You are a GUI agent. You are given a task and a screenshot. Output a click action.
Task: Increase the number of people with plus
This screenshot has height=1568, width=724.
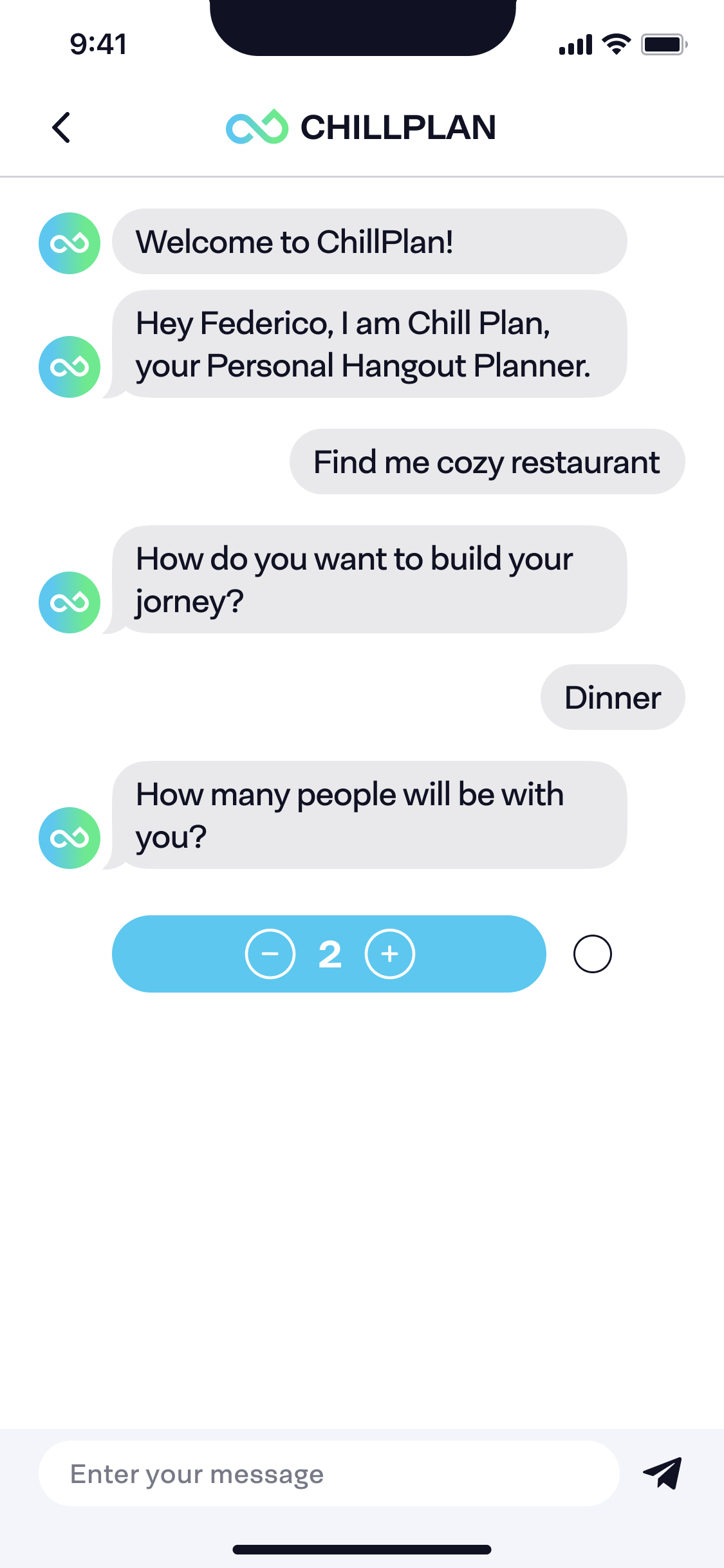[x=390, y=954]
